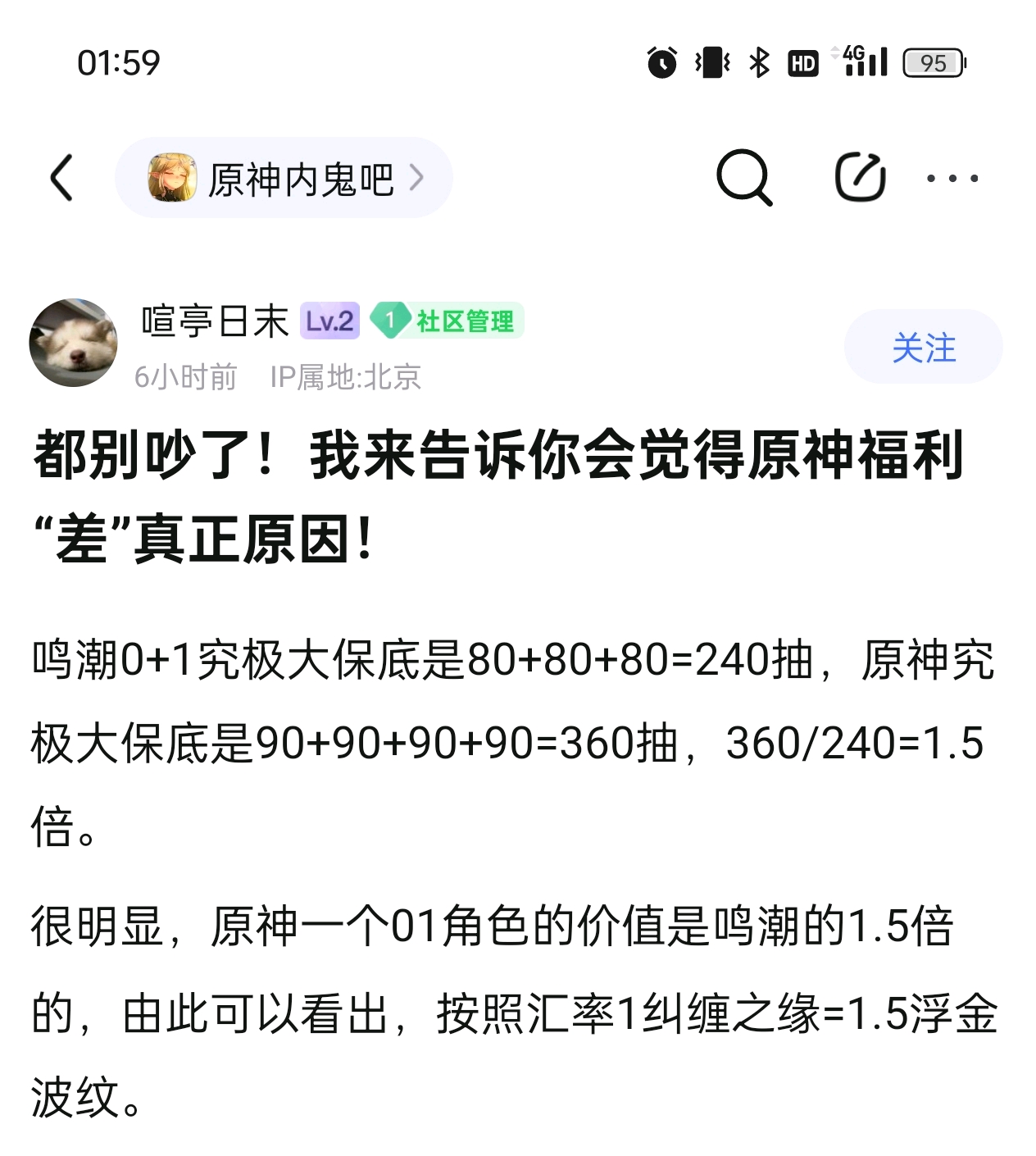
Task: Open the 原神内鬼吧 forum page
Action: [284, 178]
